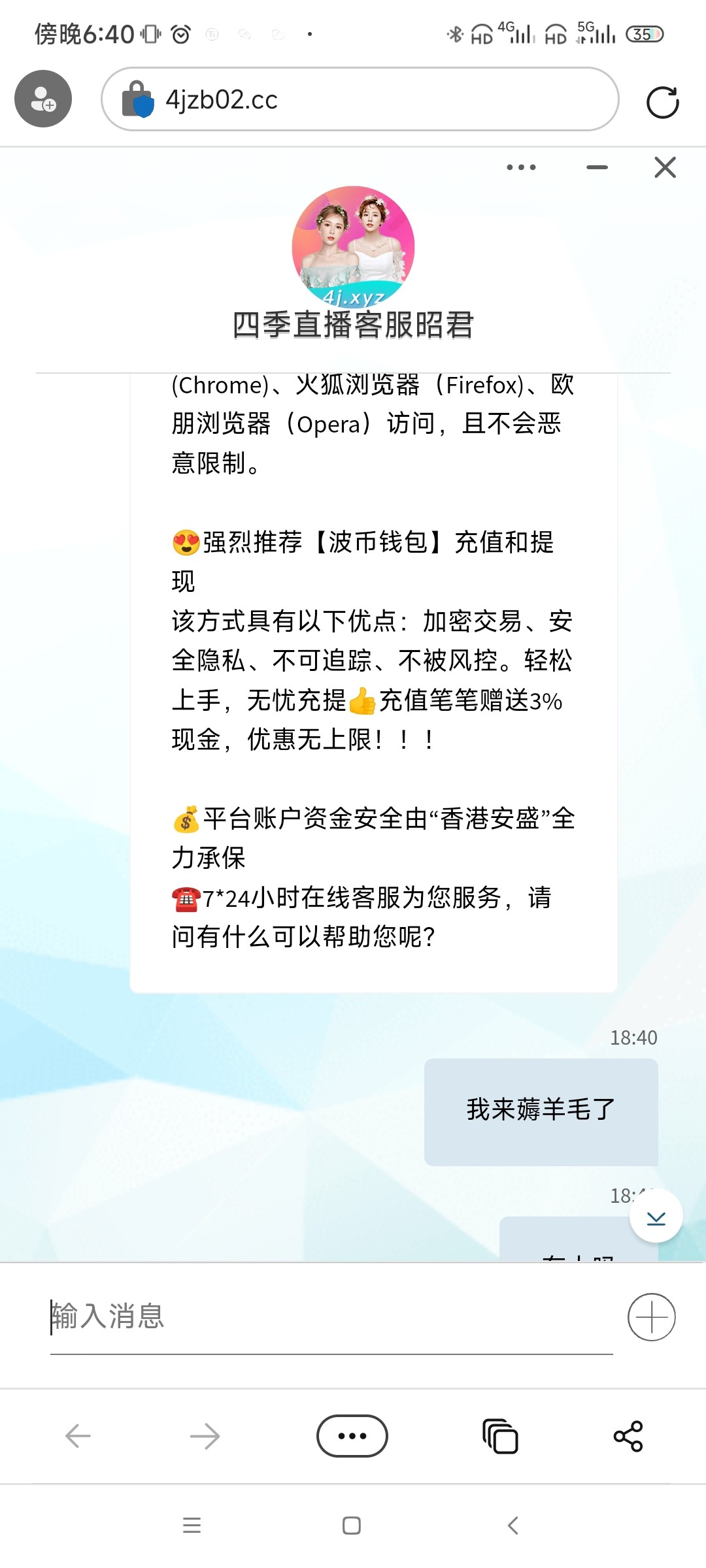706x1568 pixels.
Task: Reload the current page
Action: [x=662, y=103]
